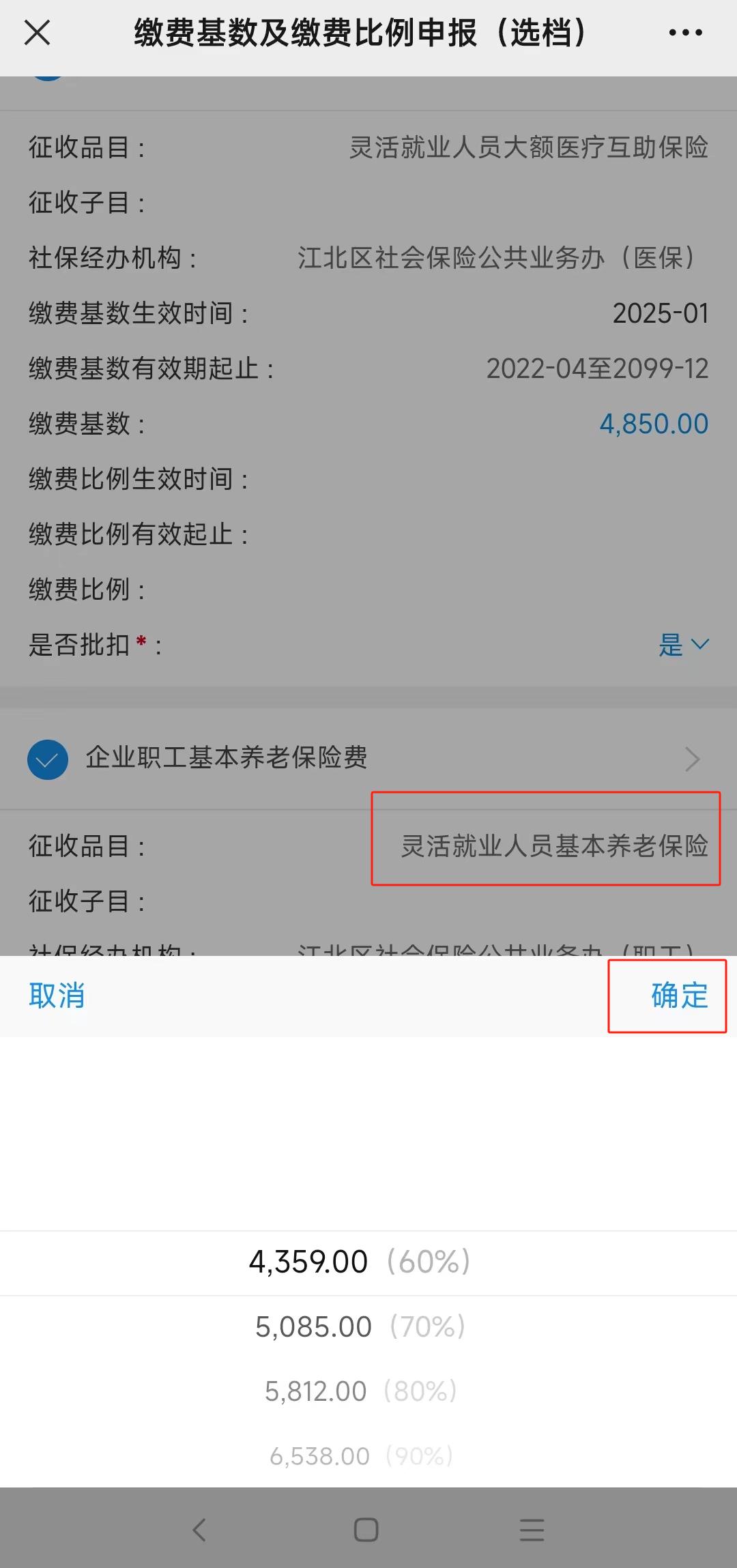Confirm the selection with 确定
This screenshot has width=737, height=1568.
[679, 996]
